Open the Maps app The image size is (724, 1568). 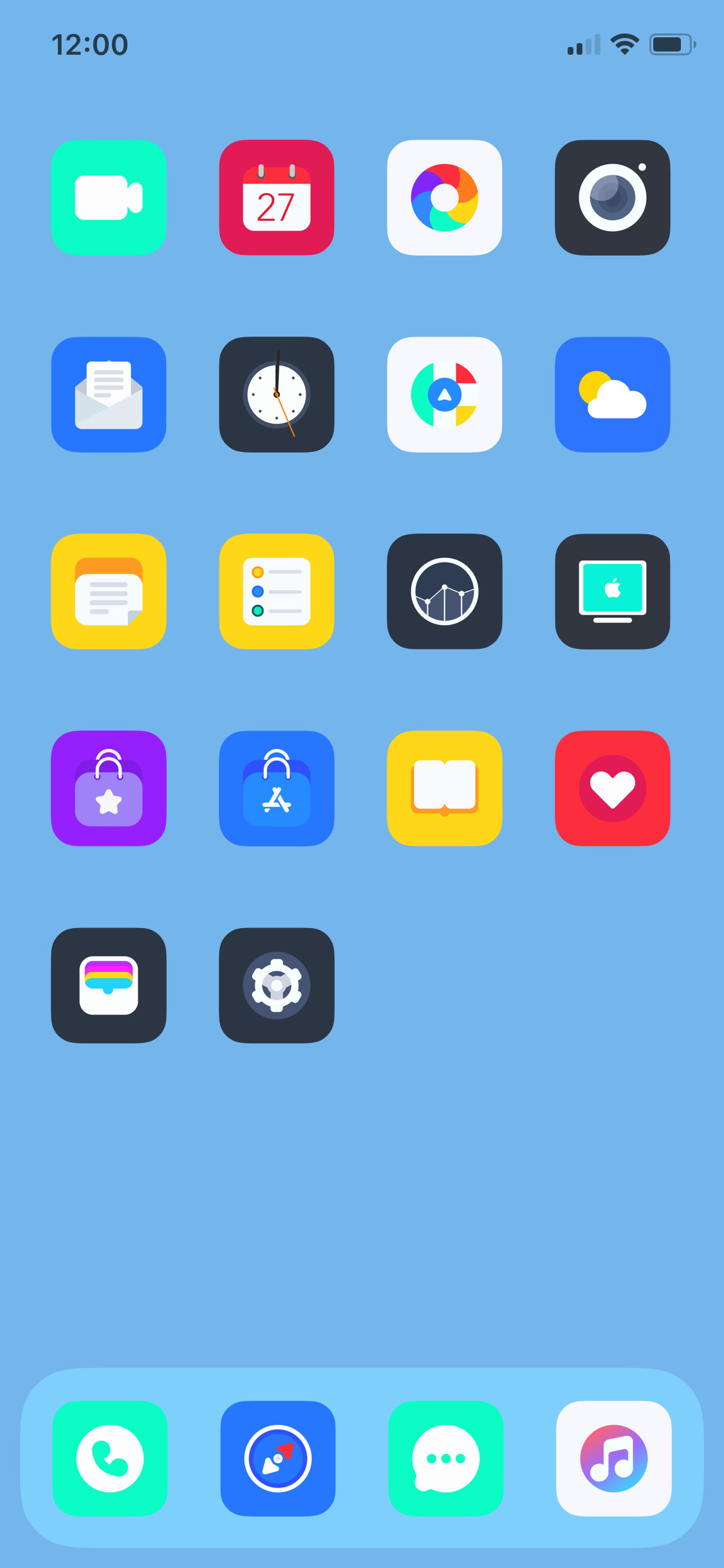coord(445,395)
